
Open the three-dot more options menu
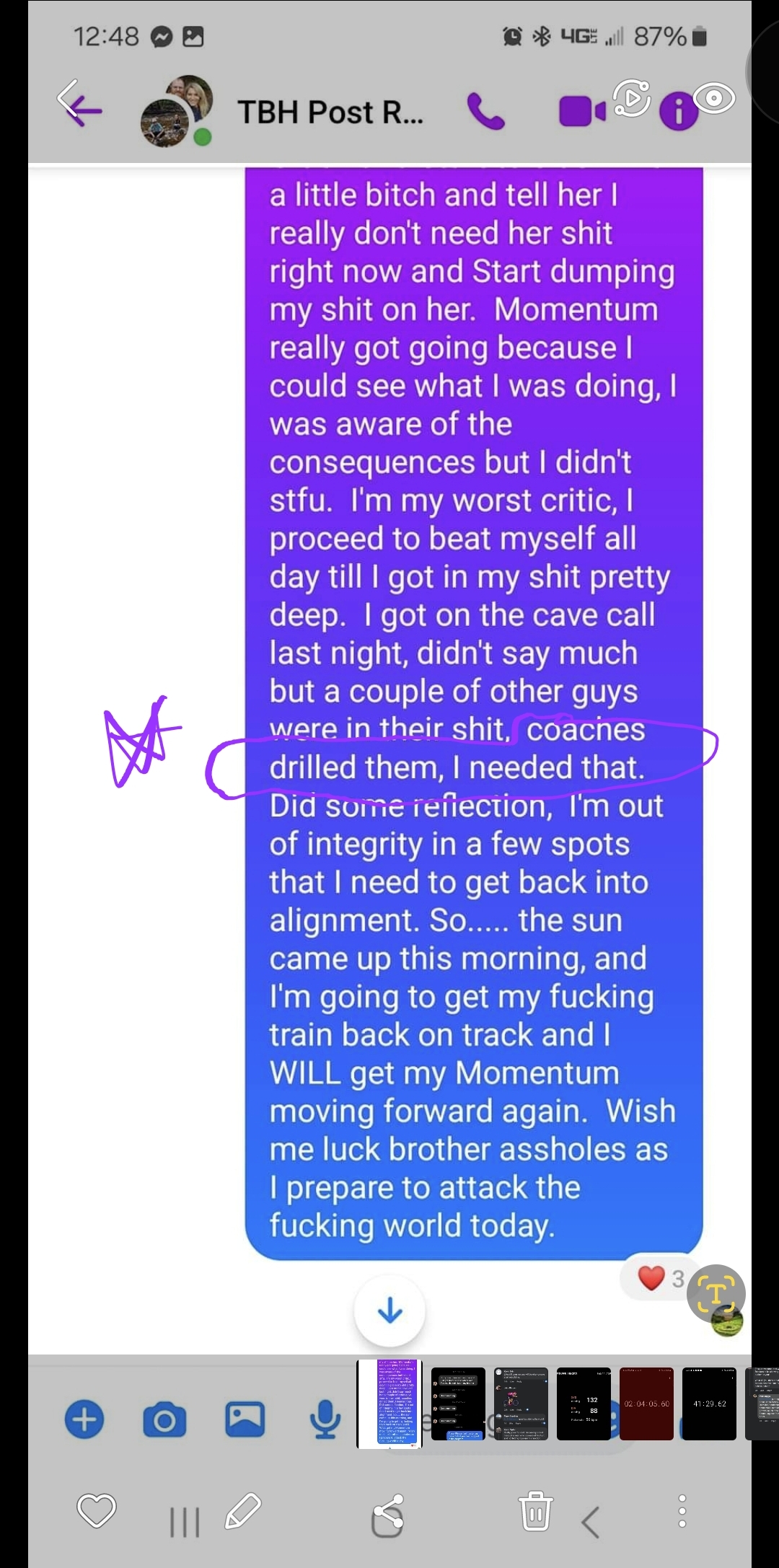pyautogui.click(x=682, y=1510)
